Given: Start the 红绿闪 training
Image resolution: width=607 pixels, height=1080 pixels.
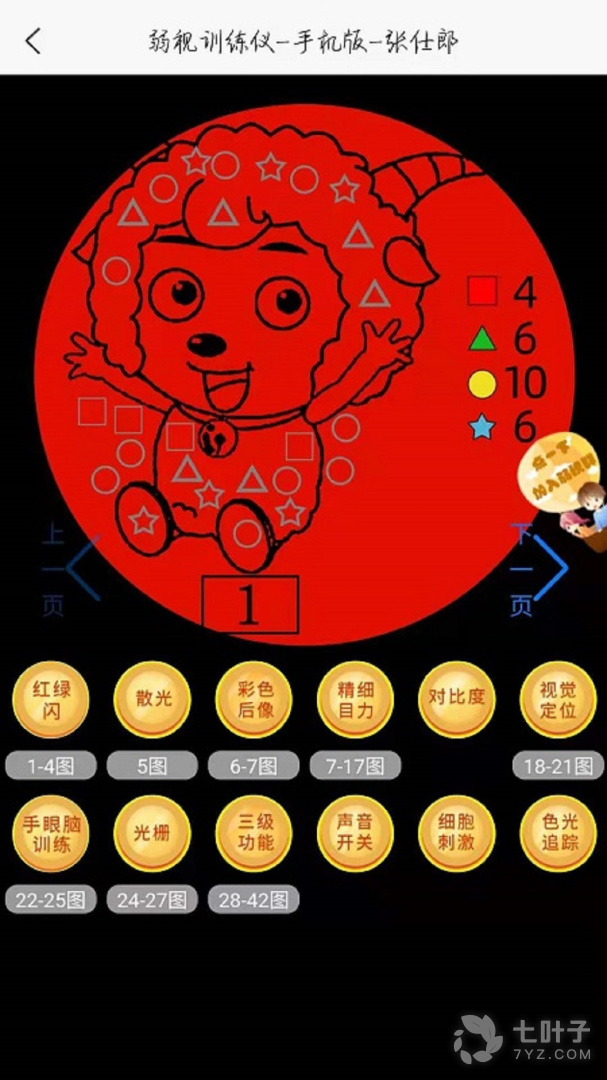Looking at the screenshot, I should coord(51,699).
